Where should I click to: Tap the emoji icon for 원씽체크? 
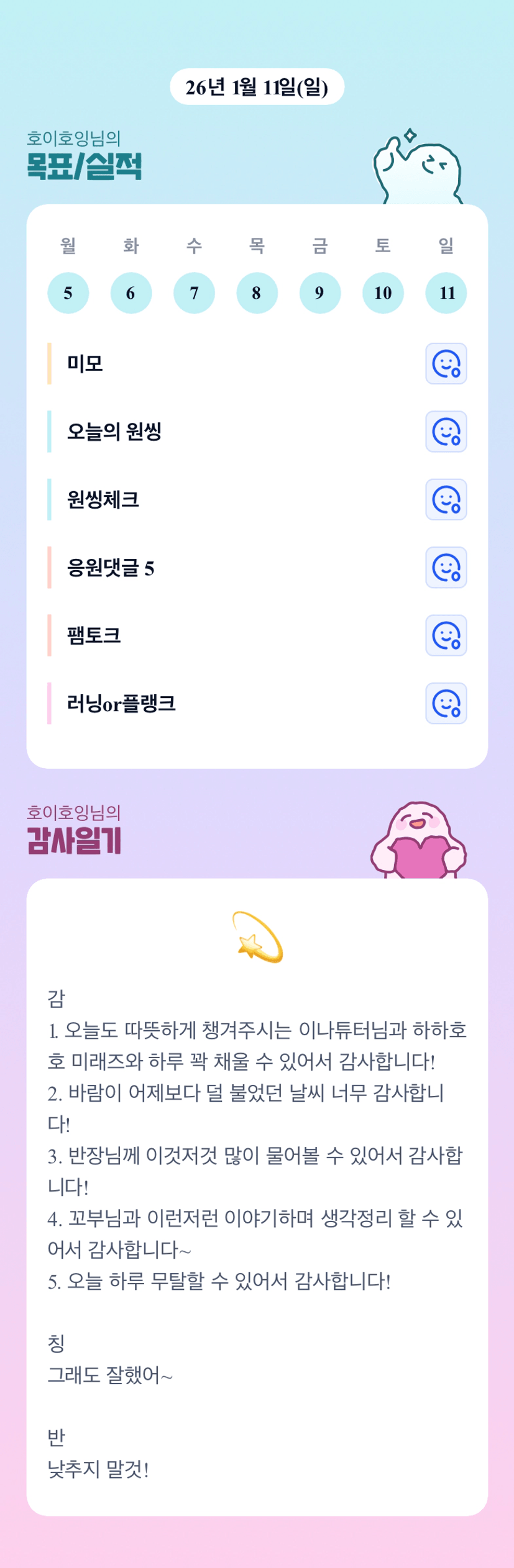coord(446,499)
